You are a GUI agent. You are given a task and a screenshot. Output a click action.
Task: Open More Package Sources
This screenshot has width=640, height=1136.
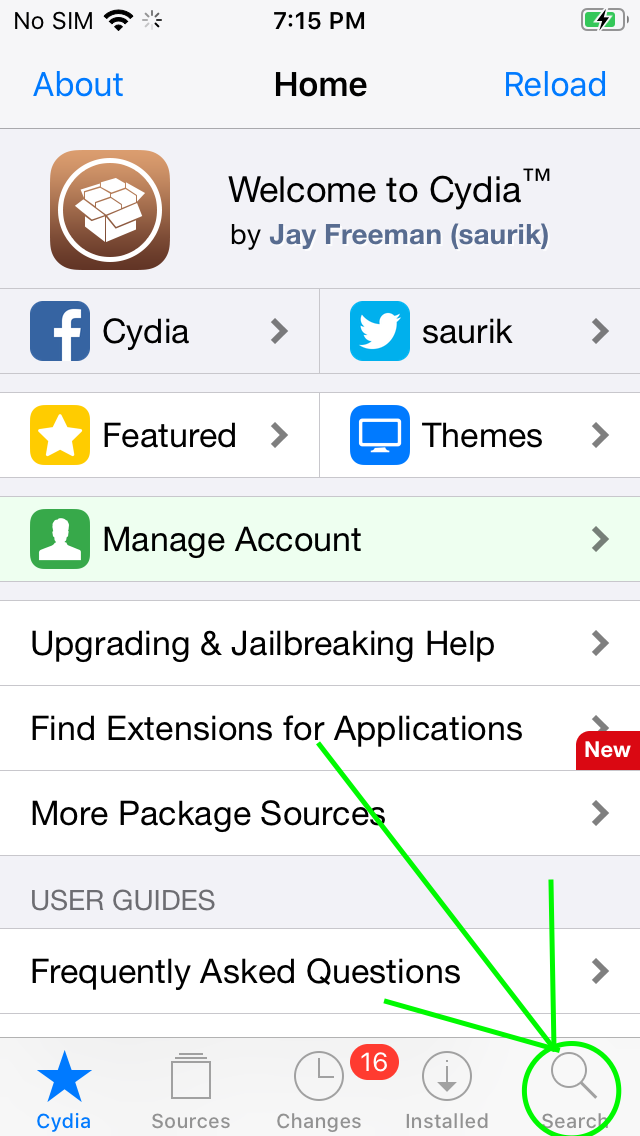(320, 813)
